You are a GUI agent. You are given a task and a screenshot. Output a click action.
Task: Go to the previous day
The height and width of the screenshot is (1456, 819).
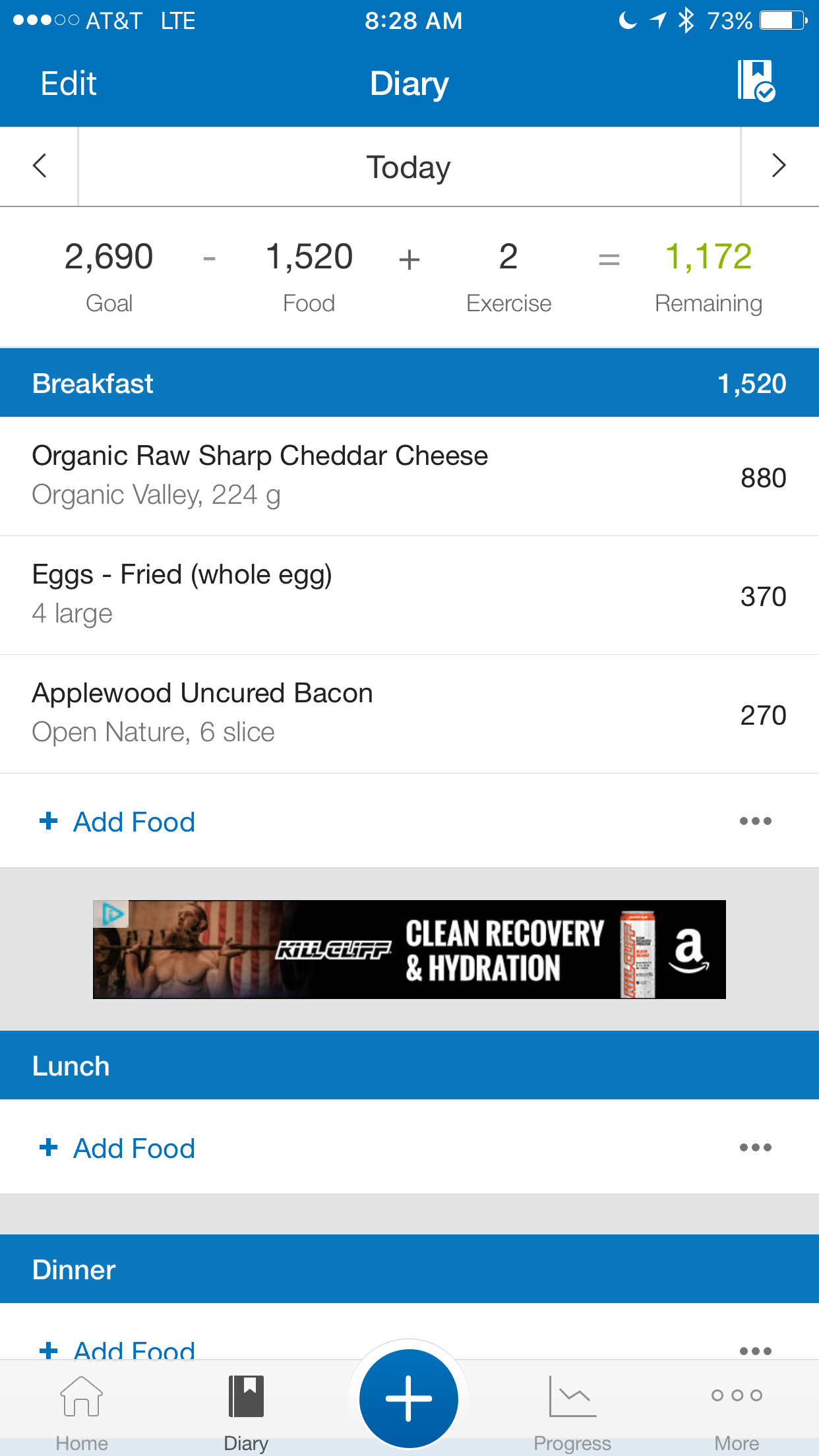40,166
